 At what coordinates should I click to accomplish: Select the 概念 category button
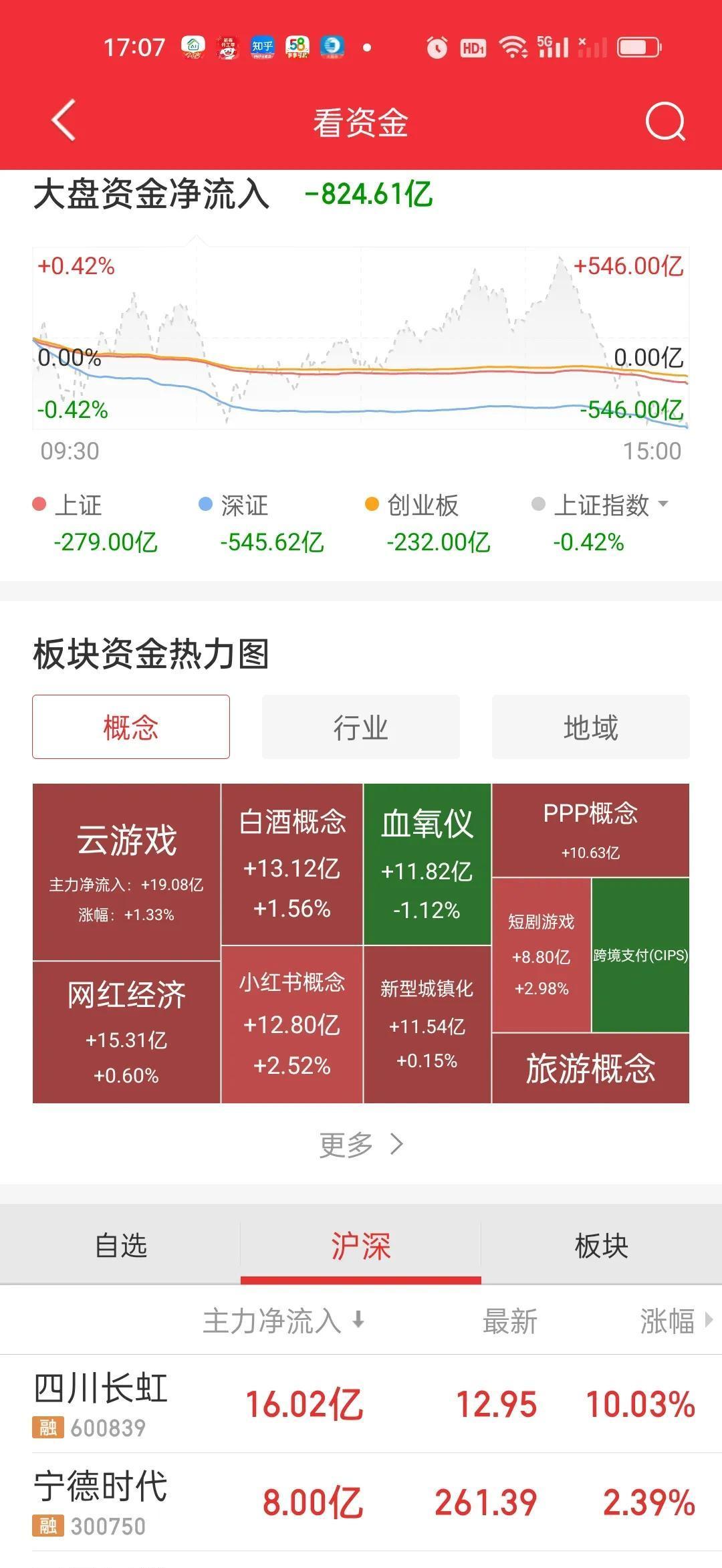pyautogui.click(x=131, y=727)
